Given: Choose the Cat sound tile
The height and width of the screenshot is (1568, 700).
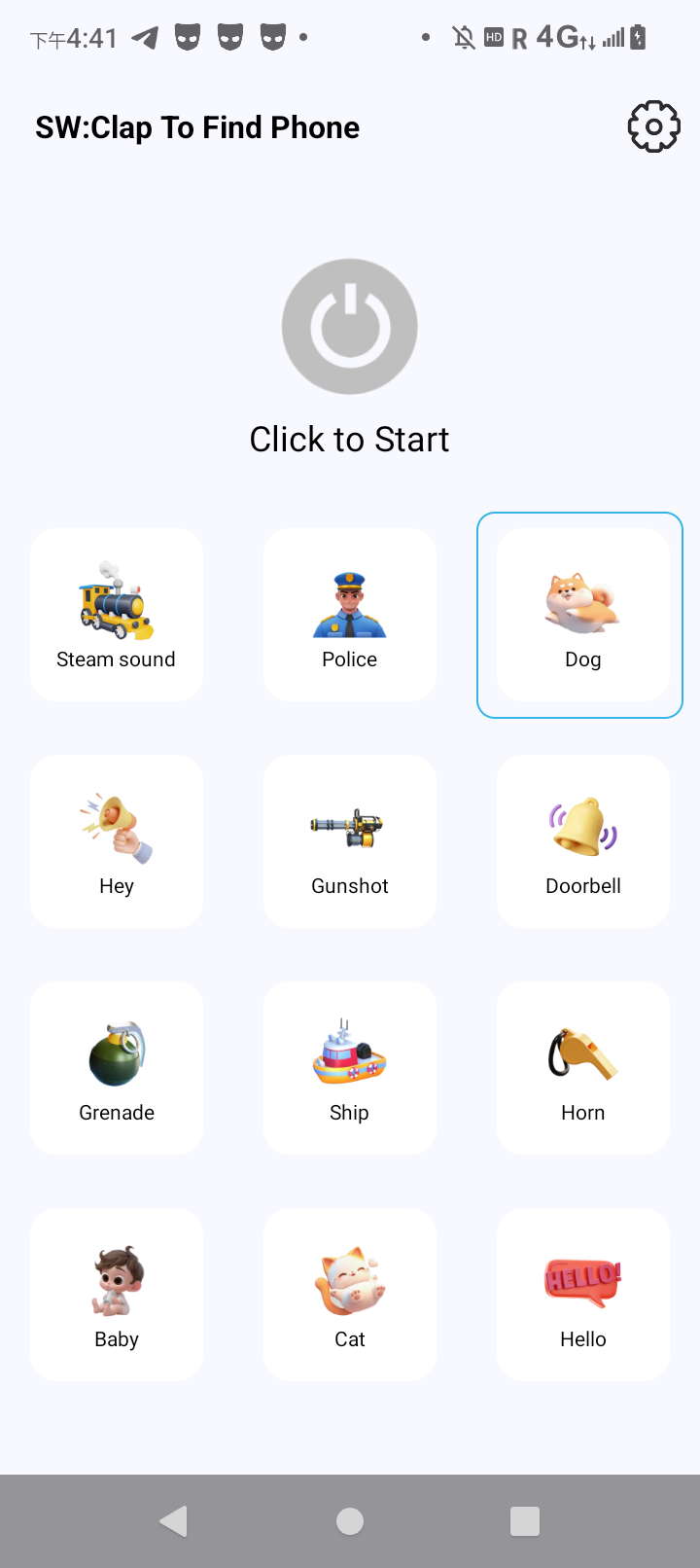Looking at the screenshot, I should [350, 1295].
